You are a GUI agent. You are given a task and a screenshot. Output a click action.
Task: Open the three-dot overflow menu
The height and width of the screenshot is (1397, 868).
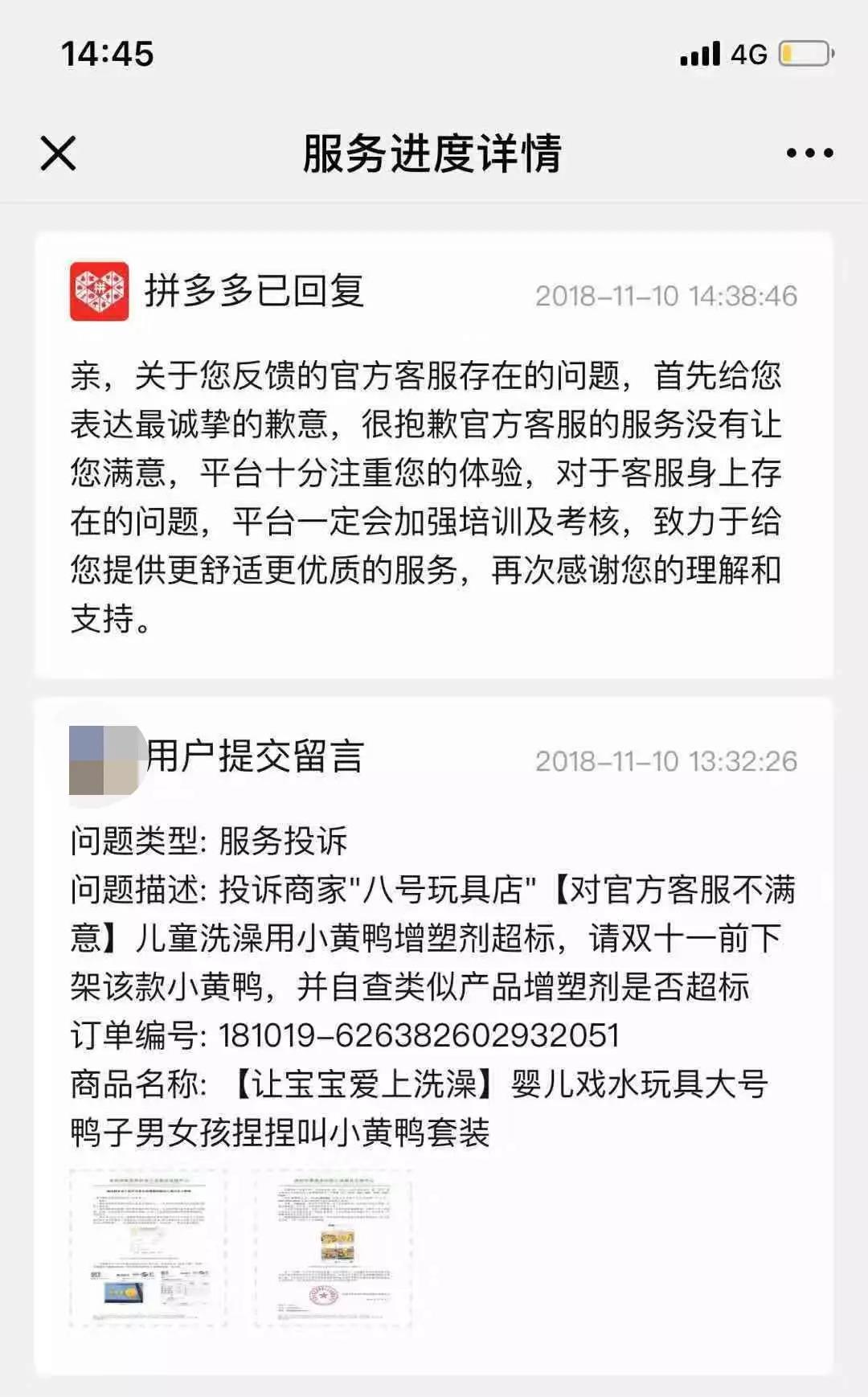809,153
